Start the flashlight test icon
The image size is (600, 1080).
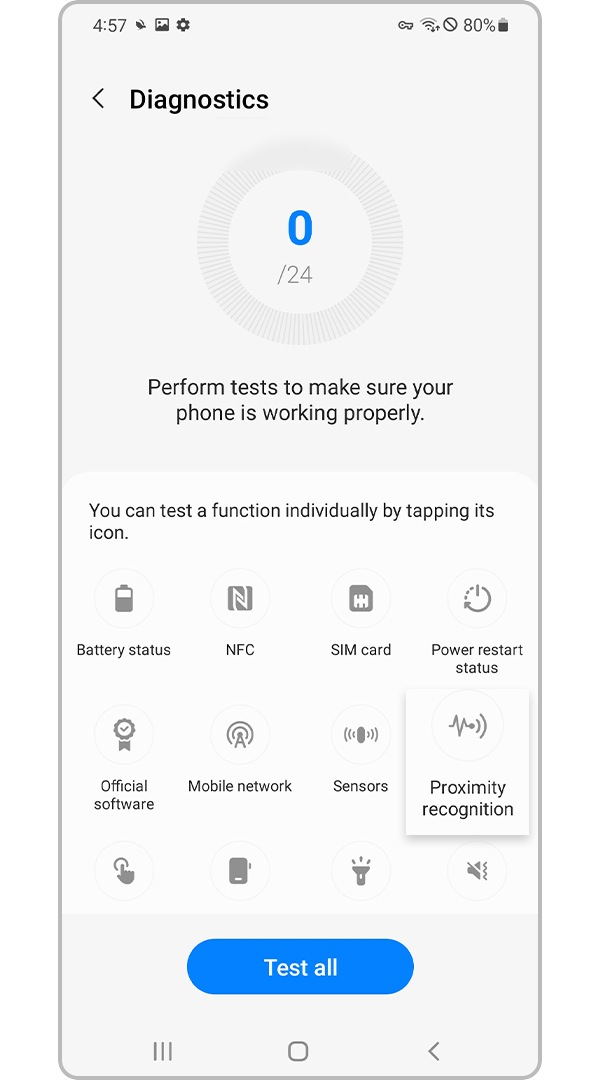click(360, 871)
